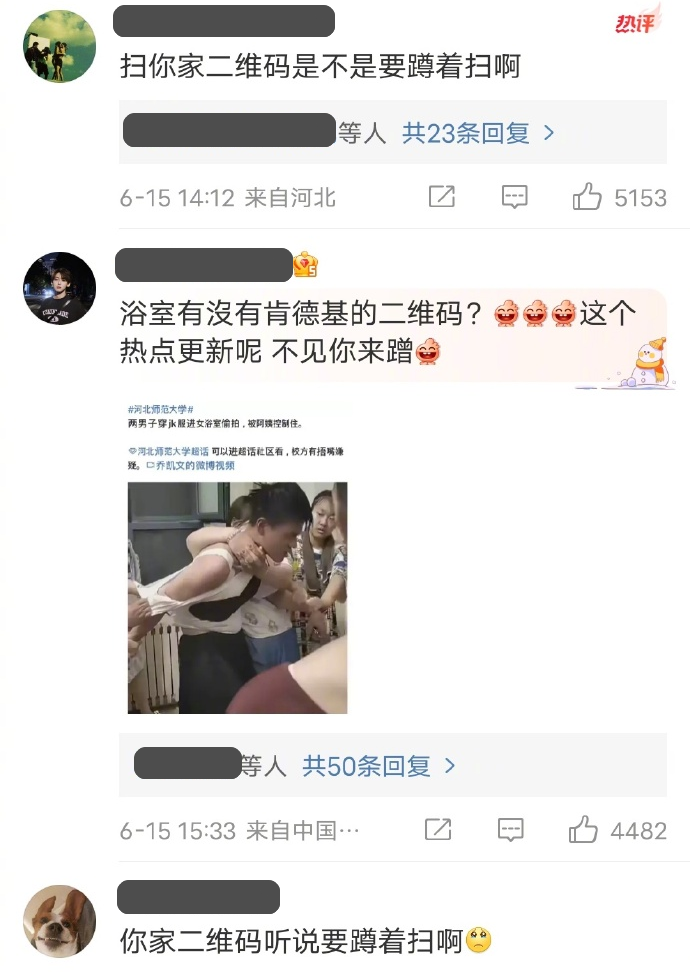The image size is (690, 972).
Task: Like the comment with 4482 likes
Action: (583, 829)
